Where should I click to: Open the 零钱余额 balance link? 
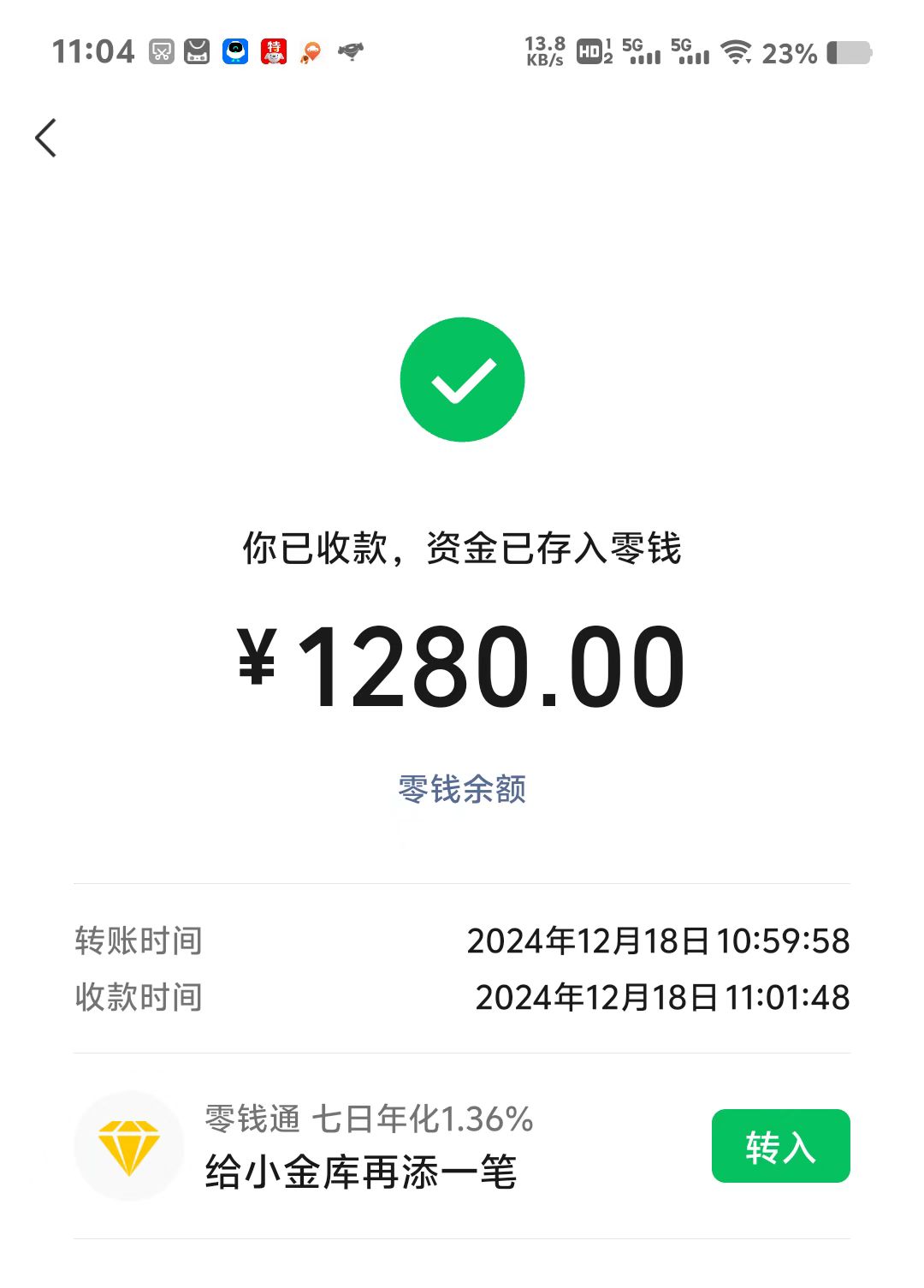462,788
